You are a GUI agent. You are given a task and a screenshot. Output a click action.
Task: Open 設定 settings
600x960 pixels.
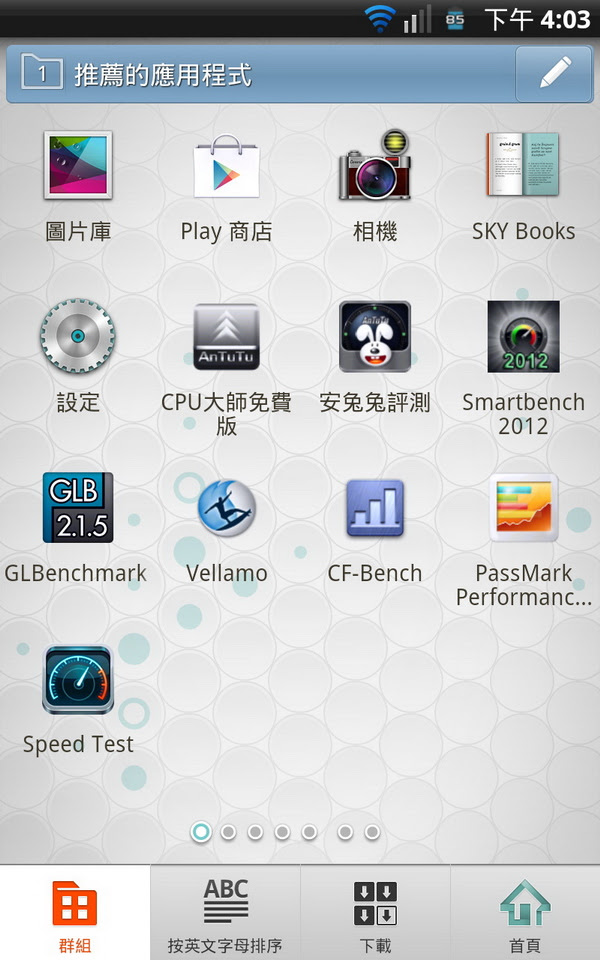click(78, 337)
